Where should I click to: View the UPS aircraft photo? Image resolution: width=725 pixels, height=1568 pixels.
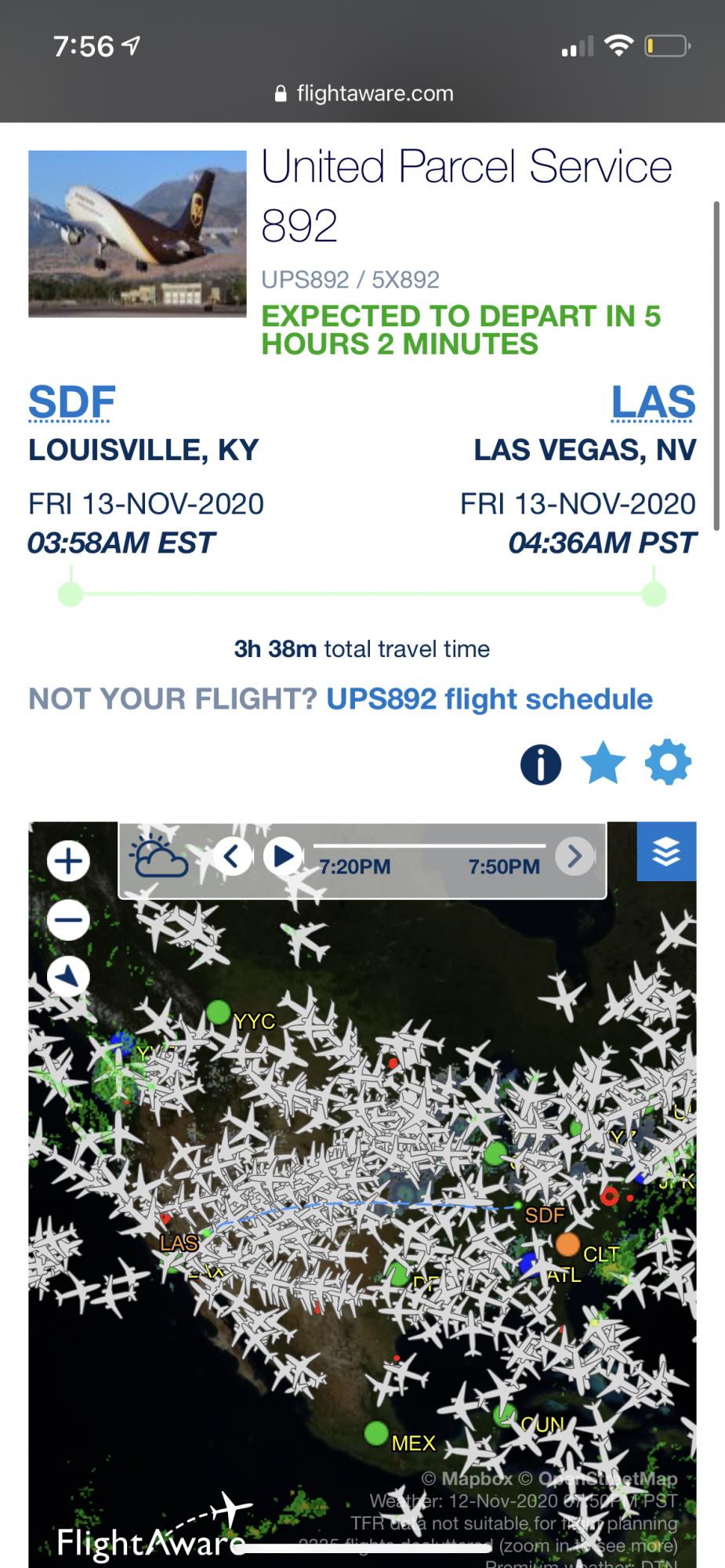(x=138, y=234)
